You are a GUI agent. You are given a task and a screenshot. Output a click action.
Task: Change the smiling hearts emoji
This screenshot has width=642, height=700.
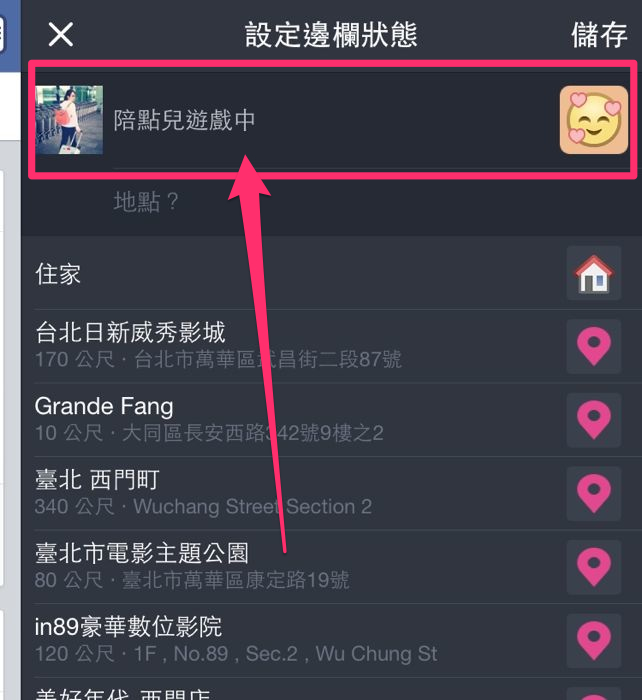tap(593, 120)
